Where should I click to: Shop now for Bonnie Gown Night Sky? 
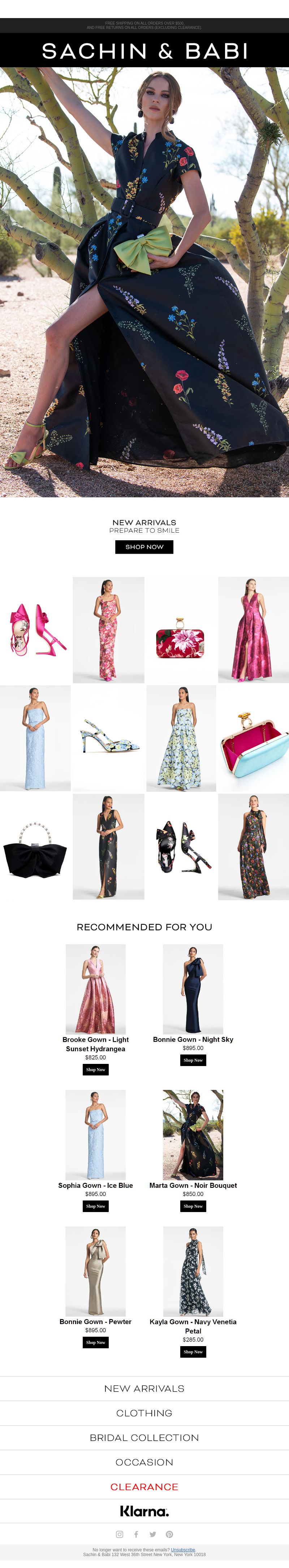click(193, 1060)
